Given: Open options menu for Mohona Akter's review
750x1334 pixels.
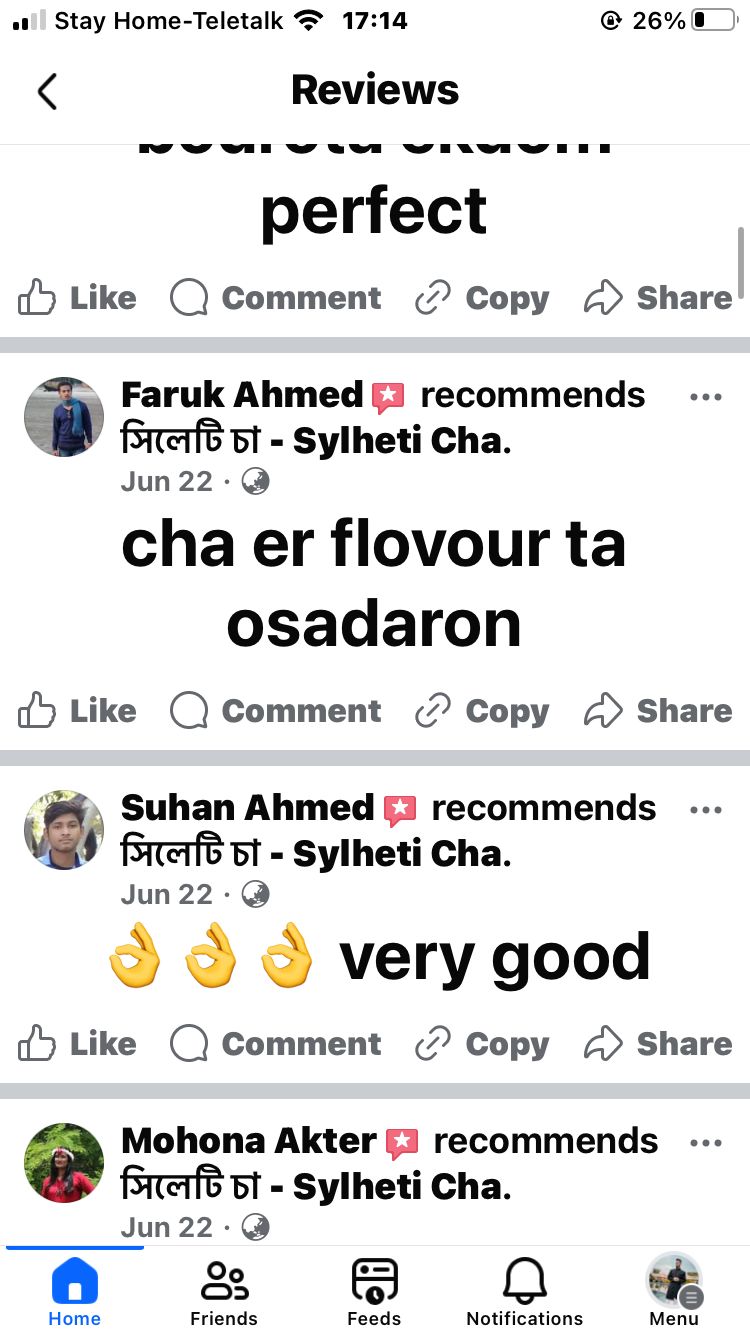Looking at the screenshot, I should (705, 1143).
